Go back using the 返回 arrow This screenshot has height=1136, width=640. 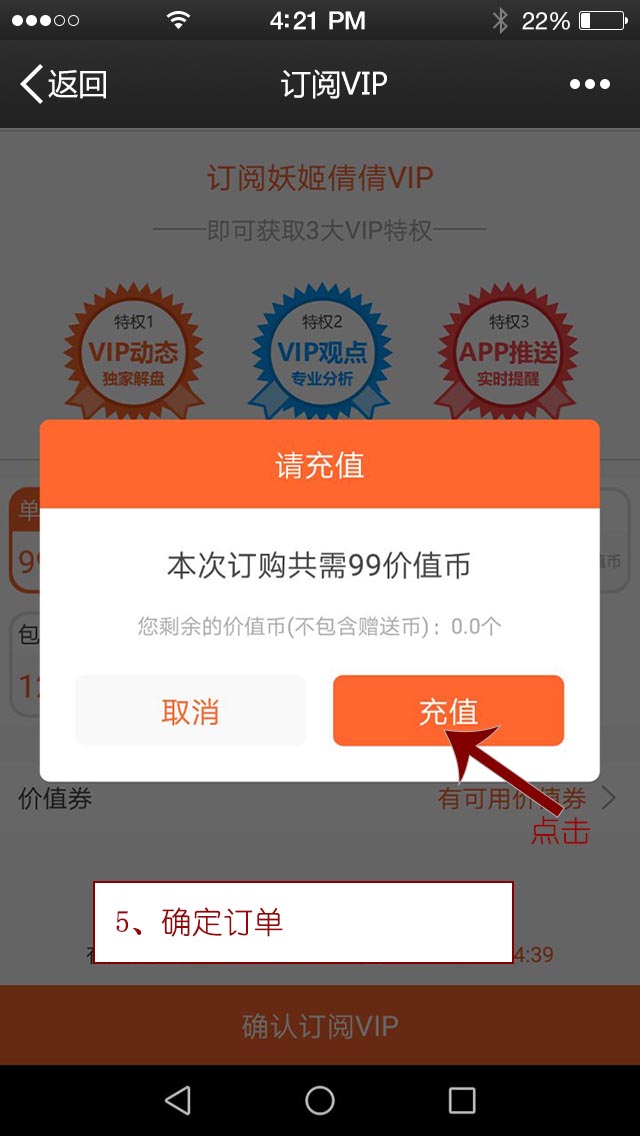coord(64,84)
